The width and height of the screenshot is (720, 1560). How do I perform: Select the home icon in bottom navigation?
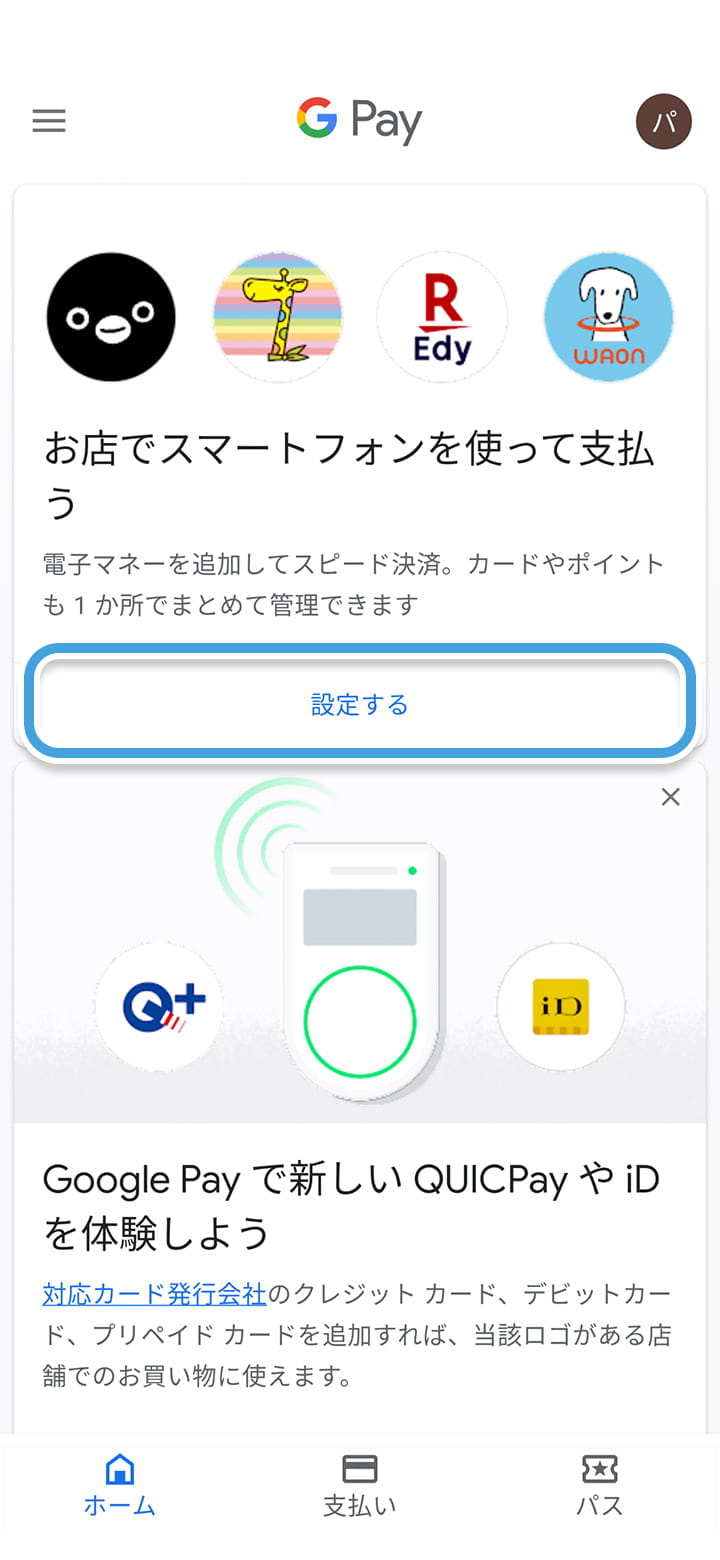point(118,1470)
